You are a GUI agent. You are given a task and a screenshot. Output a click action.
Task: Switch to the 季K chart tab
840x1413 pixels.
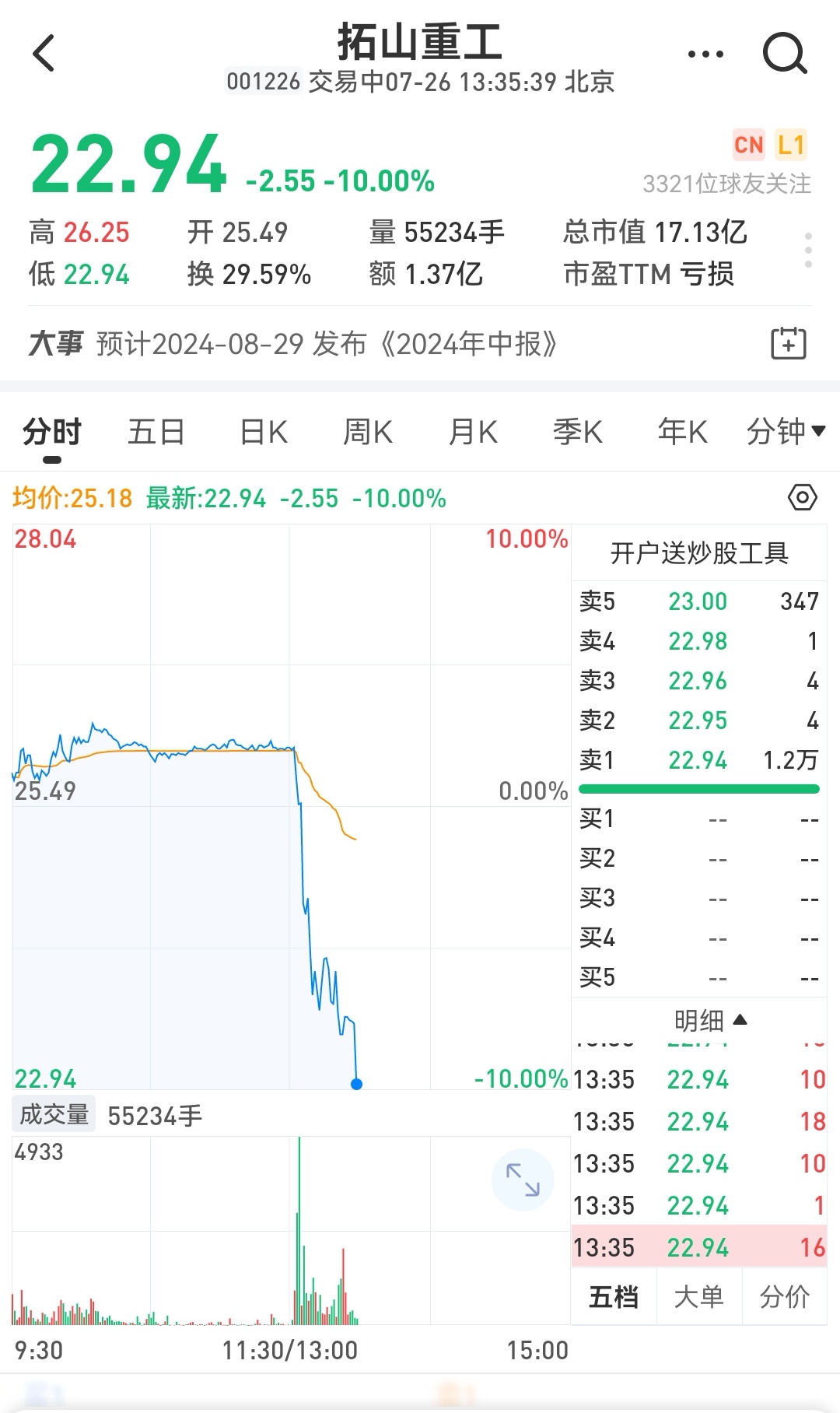click(577, 432)
